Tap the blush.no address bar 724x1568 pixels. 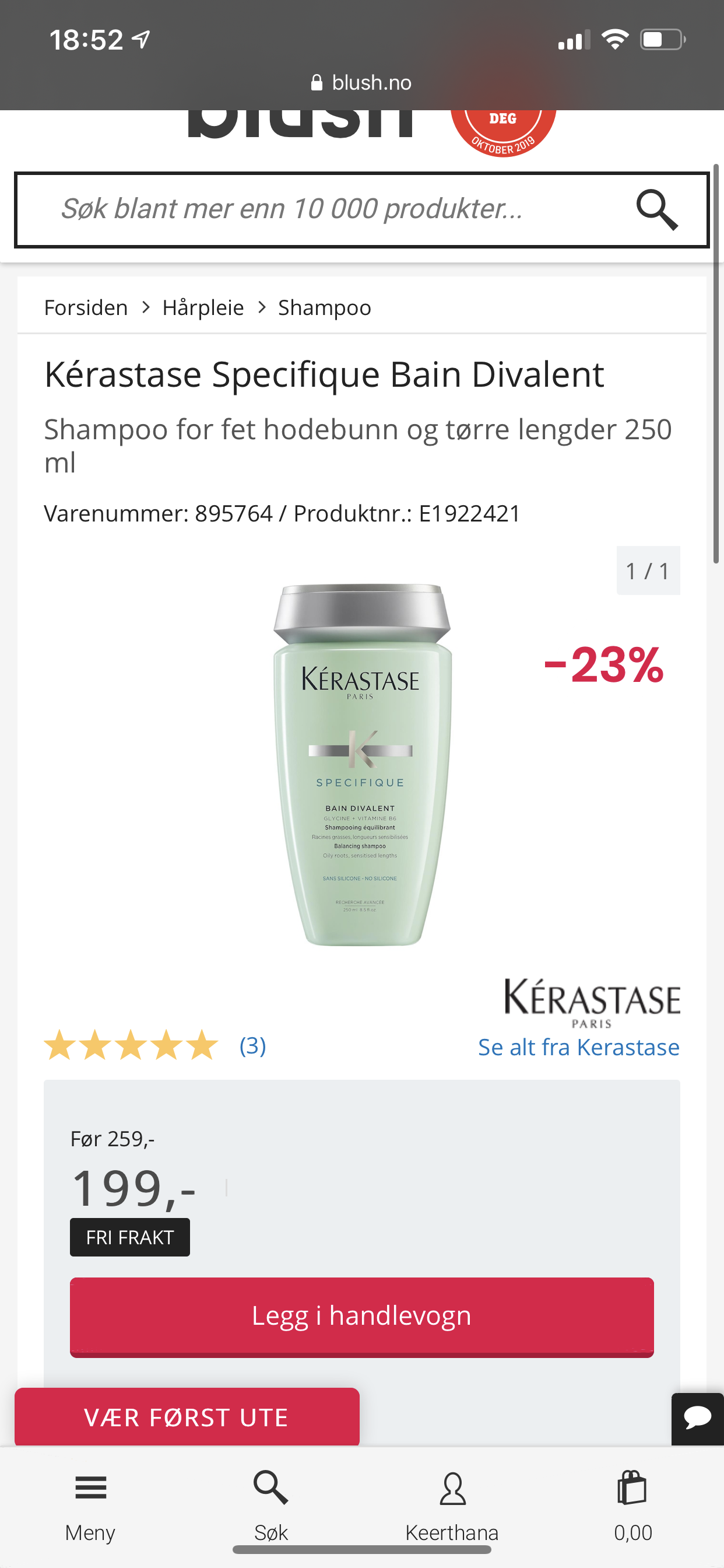point(362,82)
